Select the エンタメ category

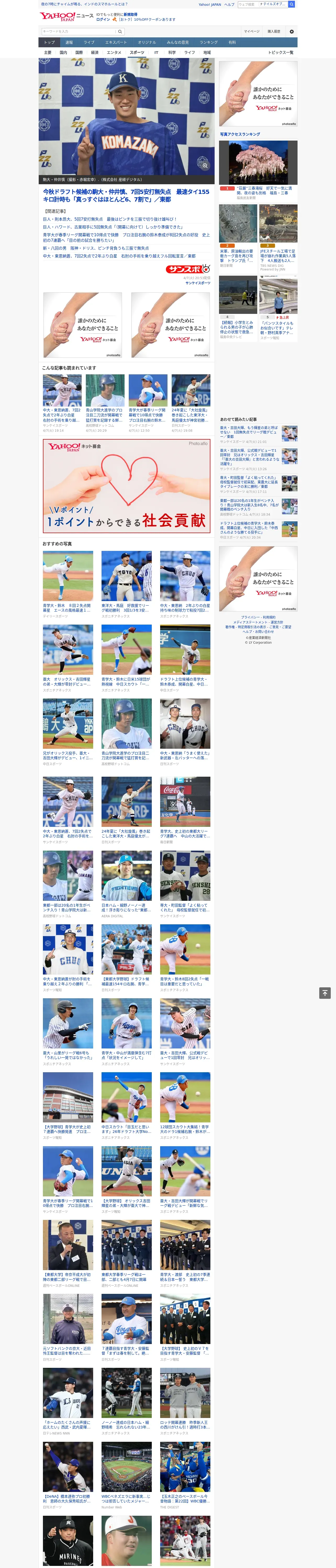[114, 52]
